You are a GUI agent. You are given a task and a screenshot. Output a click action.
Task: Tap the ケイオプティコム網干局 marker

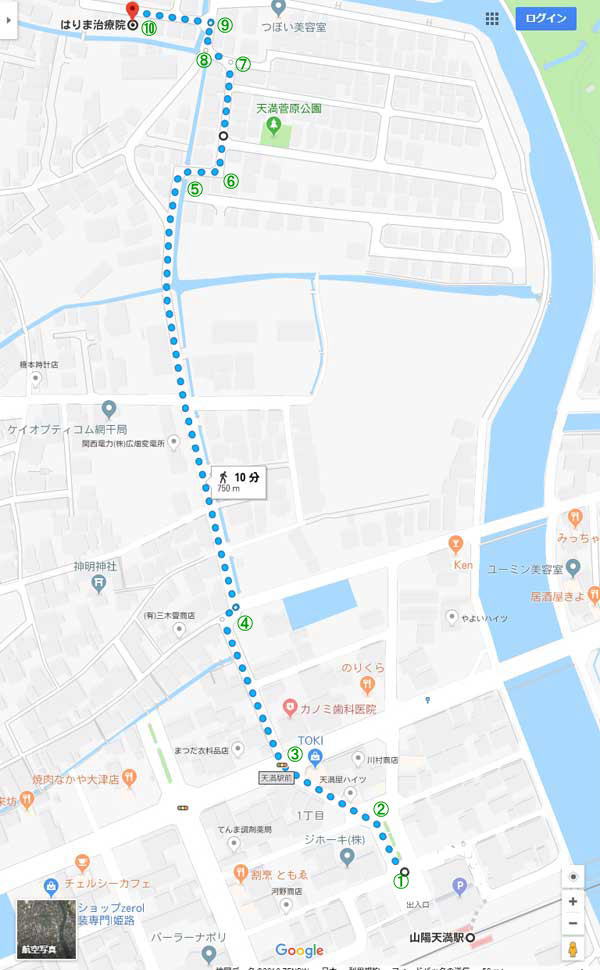point(109,408)
